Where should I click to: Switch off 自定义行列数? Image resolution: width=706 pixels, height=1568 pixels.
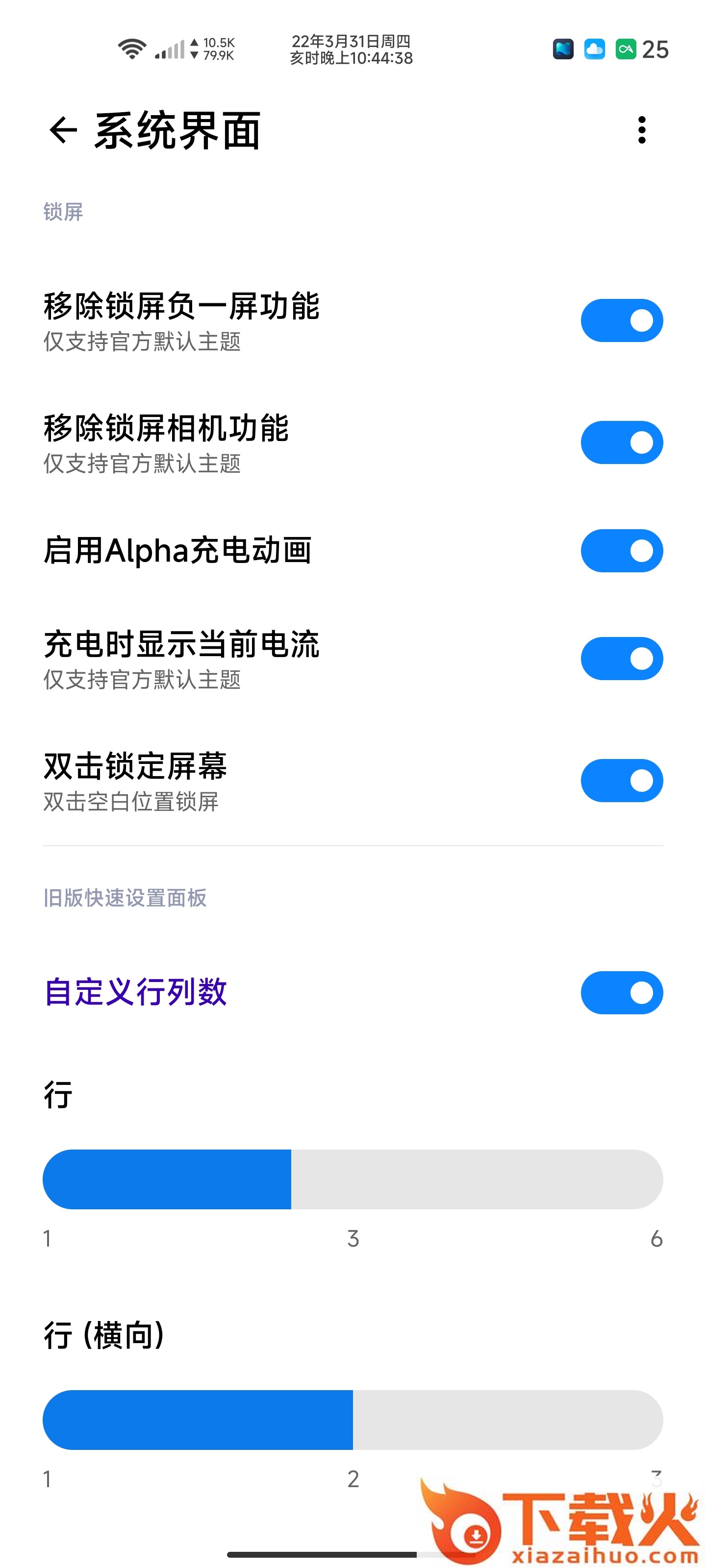pyautogui.click(x=621, y=993)
